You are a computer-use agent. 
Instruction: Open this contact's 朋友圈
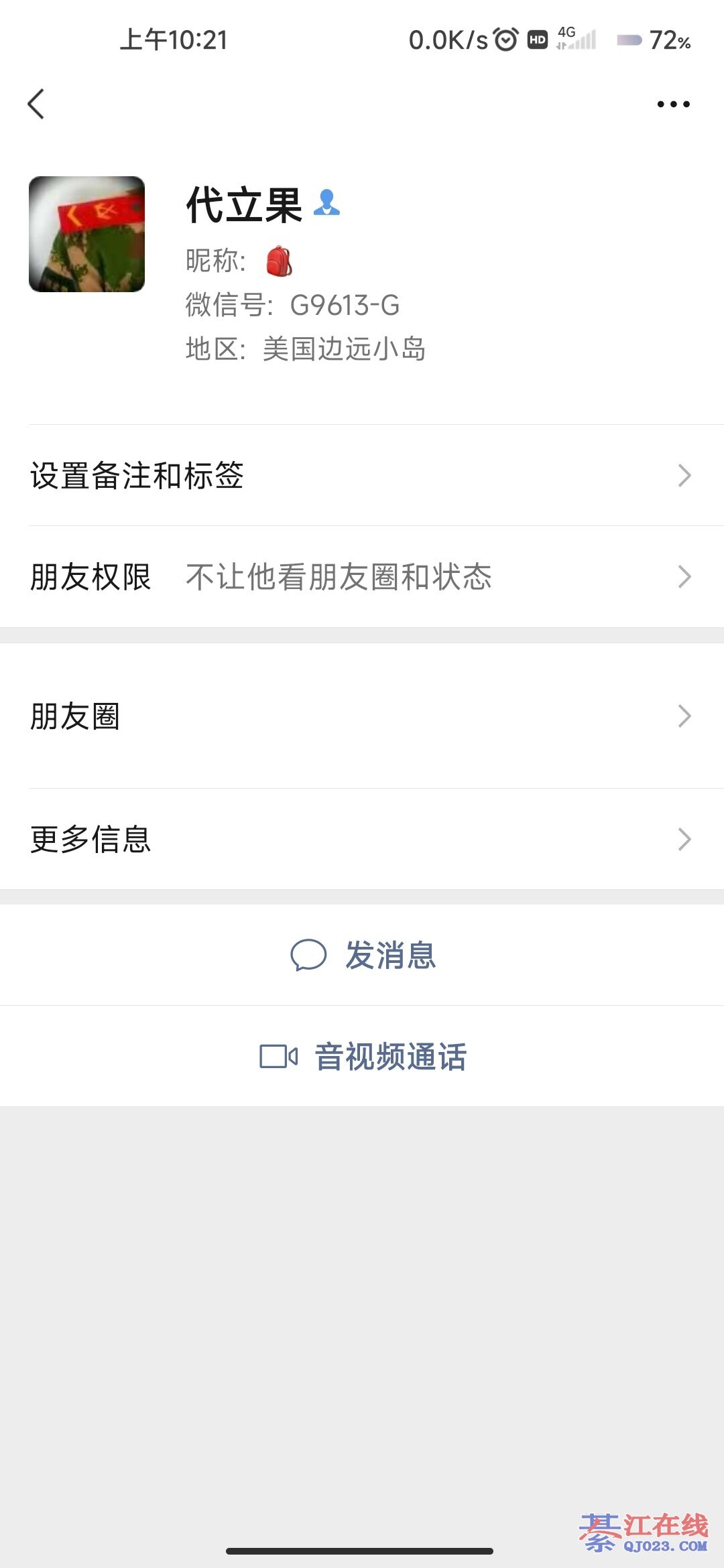[x=362, y=716]
